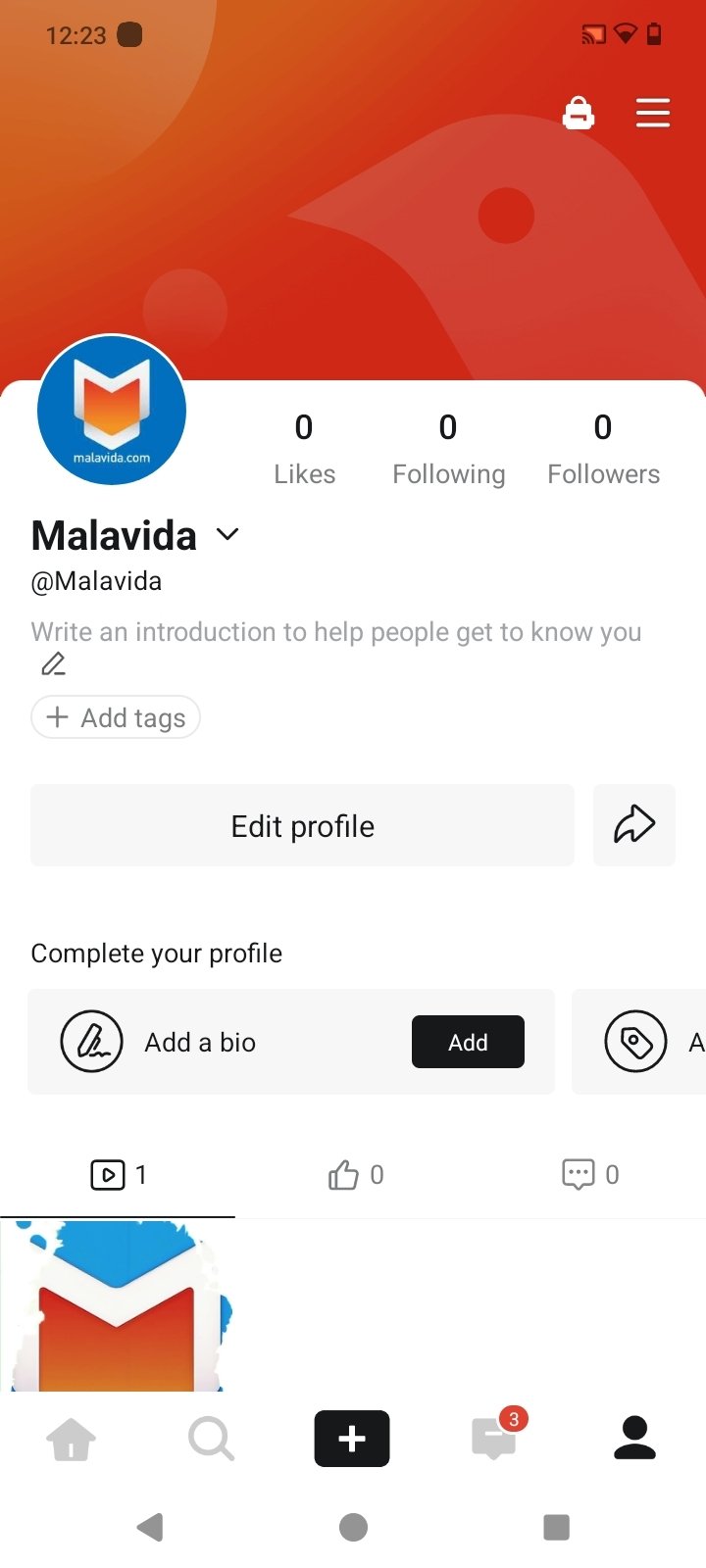Open Edit profile
706x1568 pixels.
302,825
